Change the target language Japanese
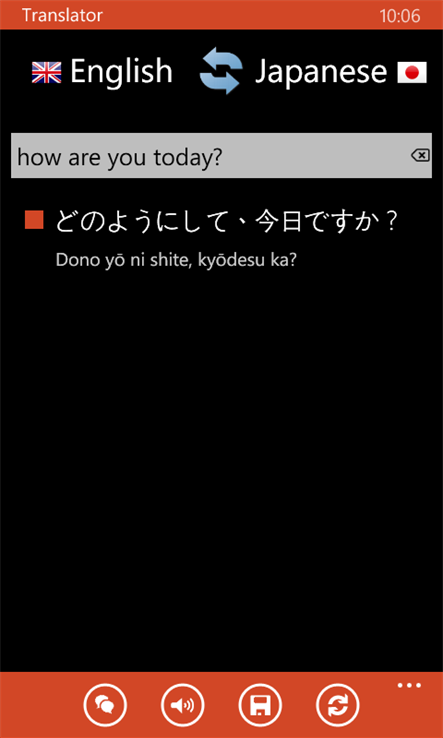This screenshot has width=443, height=738. 341,72
